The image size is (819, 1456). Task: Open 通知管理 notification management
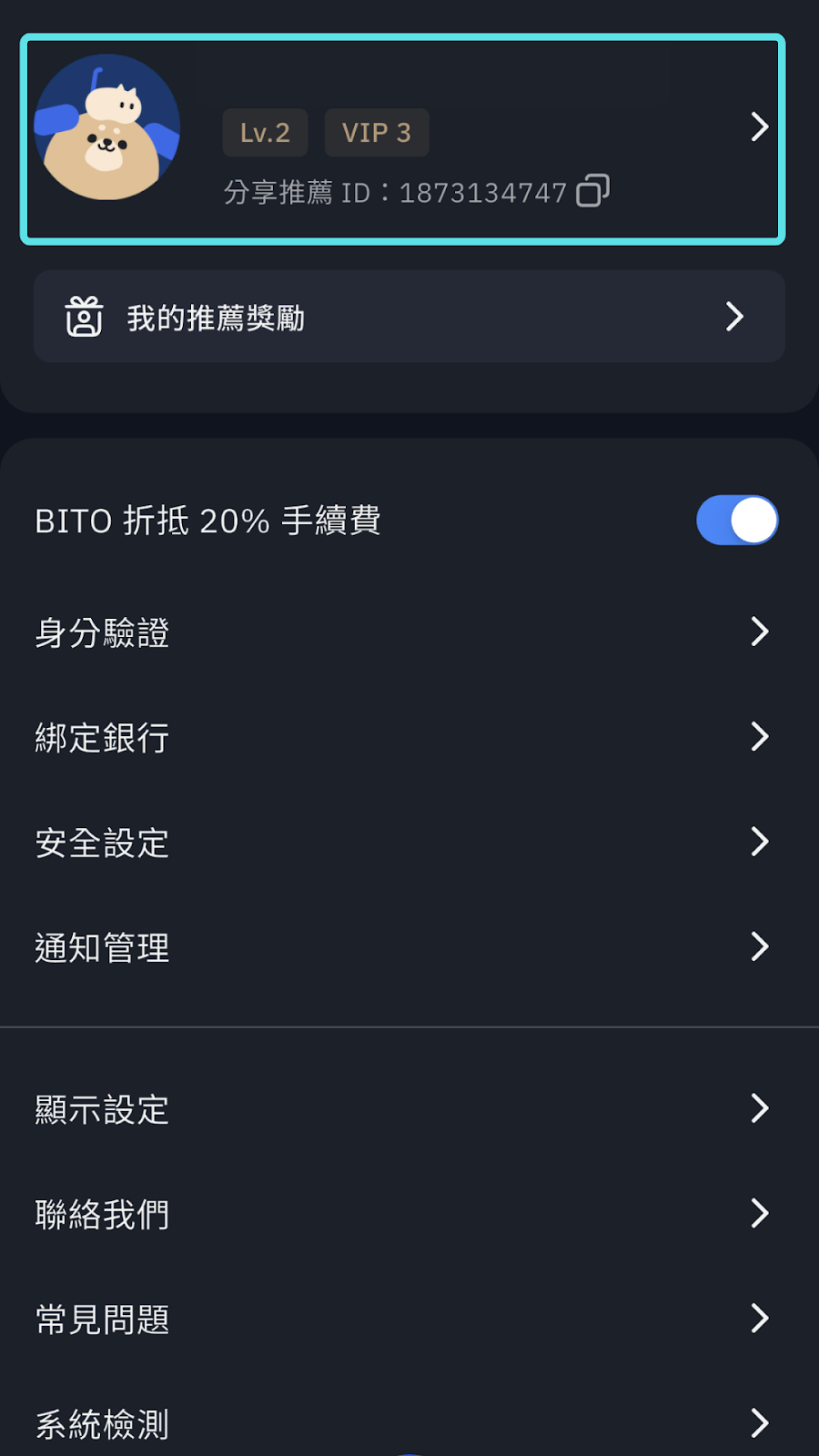[409, 947]
